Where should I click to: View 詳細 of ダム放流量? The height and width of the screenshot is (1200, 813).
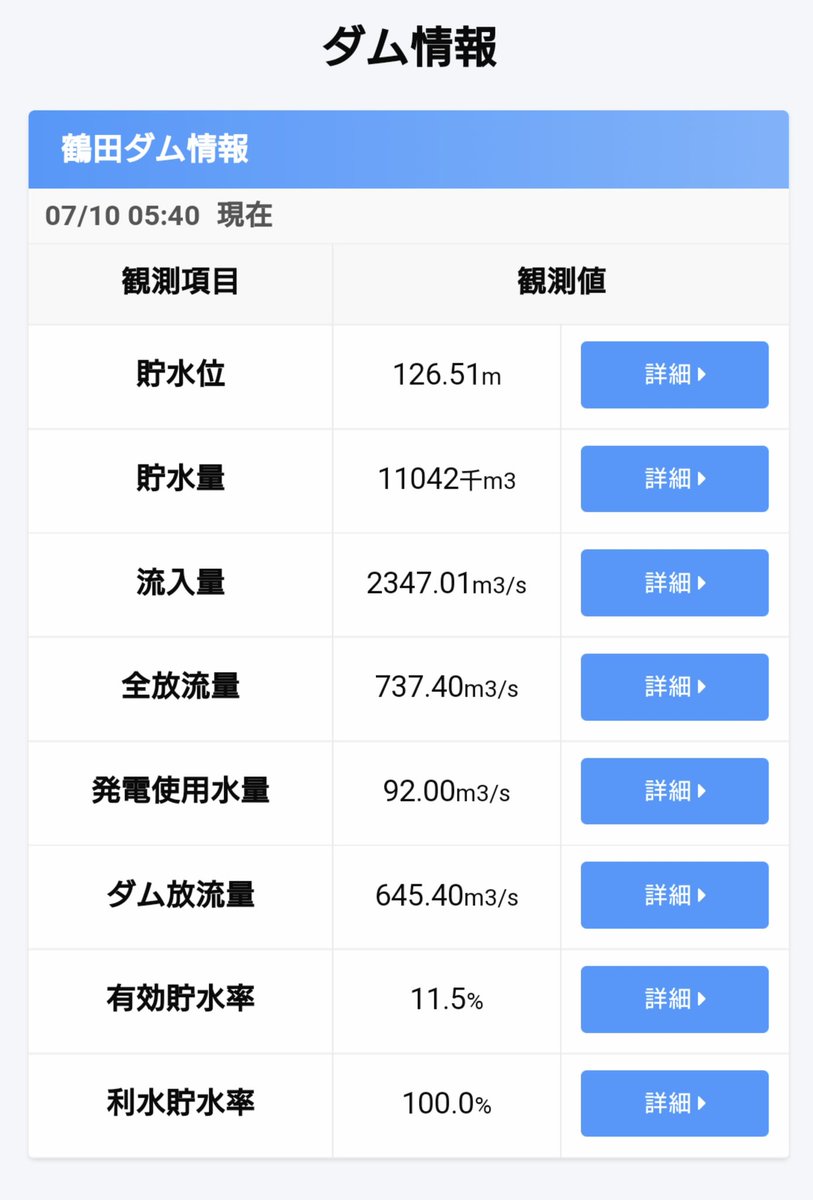(x=674, y=895)
